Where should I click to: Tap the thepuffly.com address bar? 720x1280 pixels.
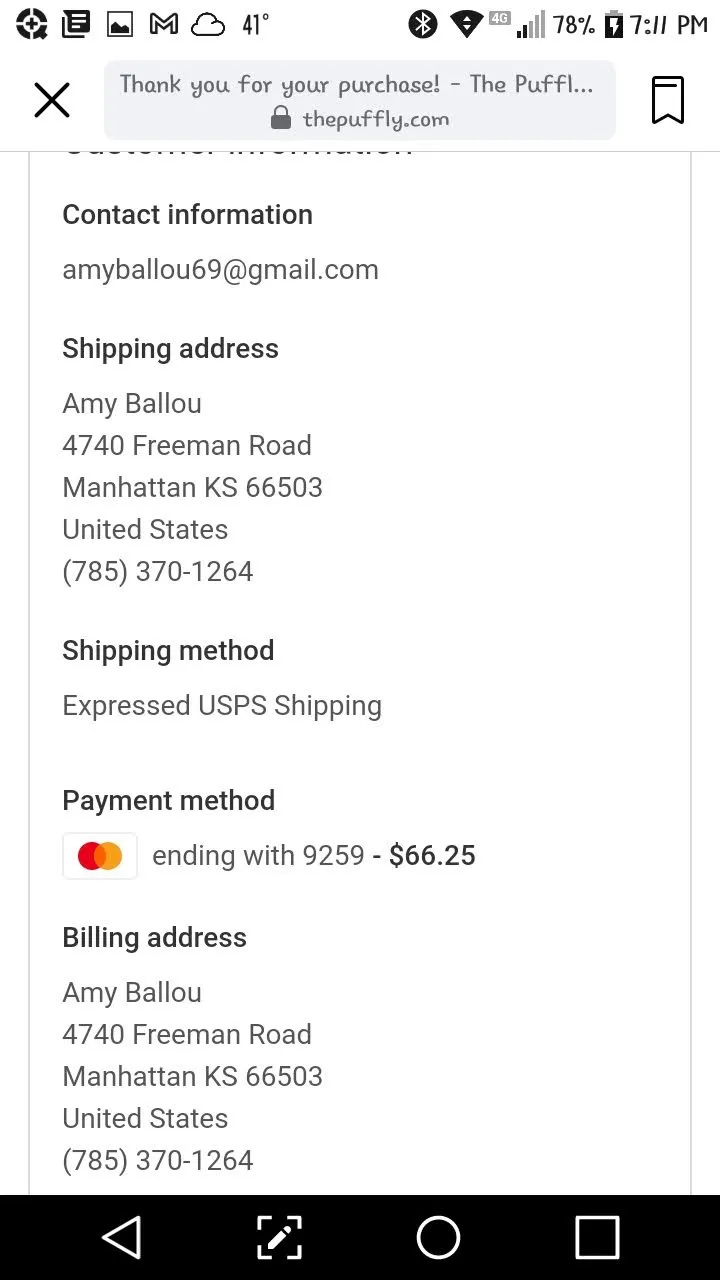tap(360, 101)
